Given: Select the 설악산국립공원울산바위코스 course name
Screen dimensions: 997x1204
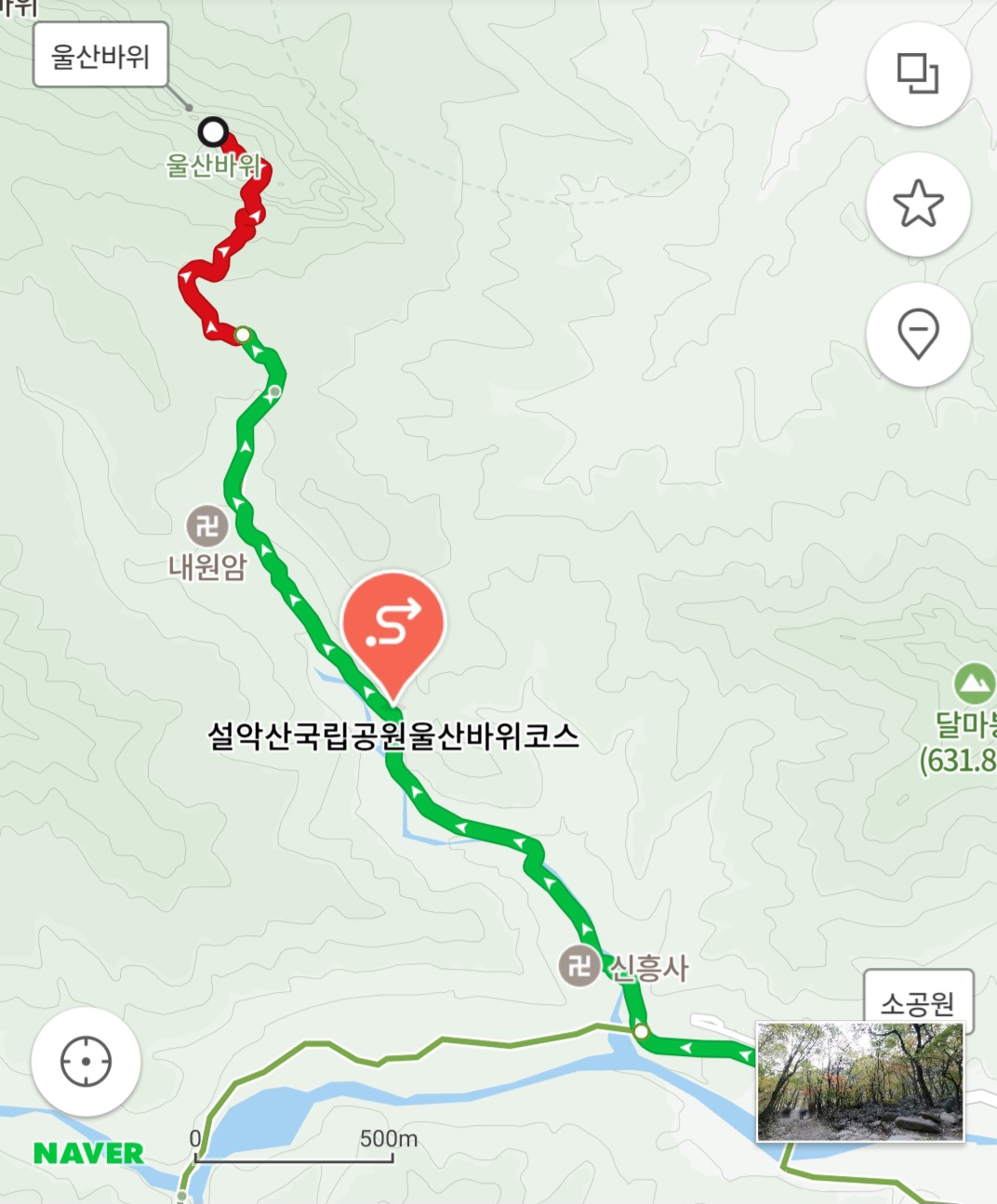Looking at the screenshot, I should click(x=394, y=735).
